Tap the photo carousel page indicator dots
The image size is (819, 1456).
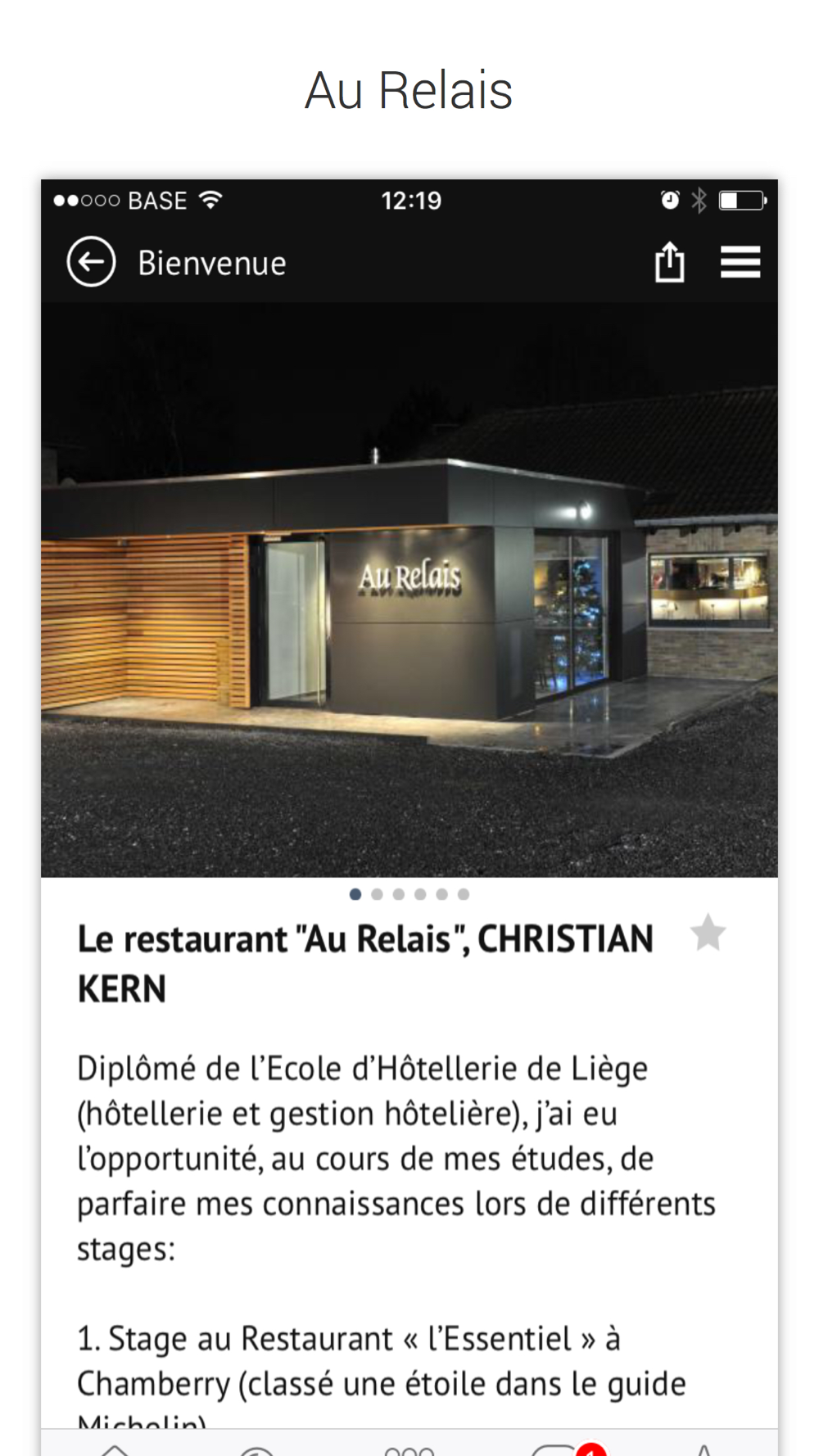click(x=409, y=894)
